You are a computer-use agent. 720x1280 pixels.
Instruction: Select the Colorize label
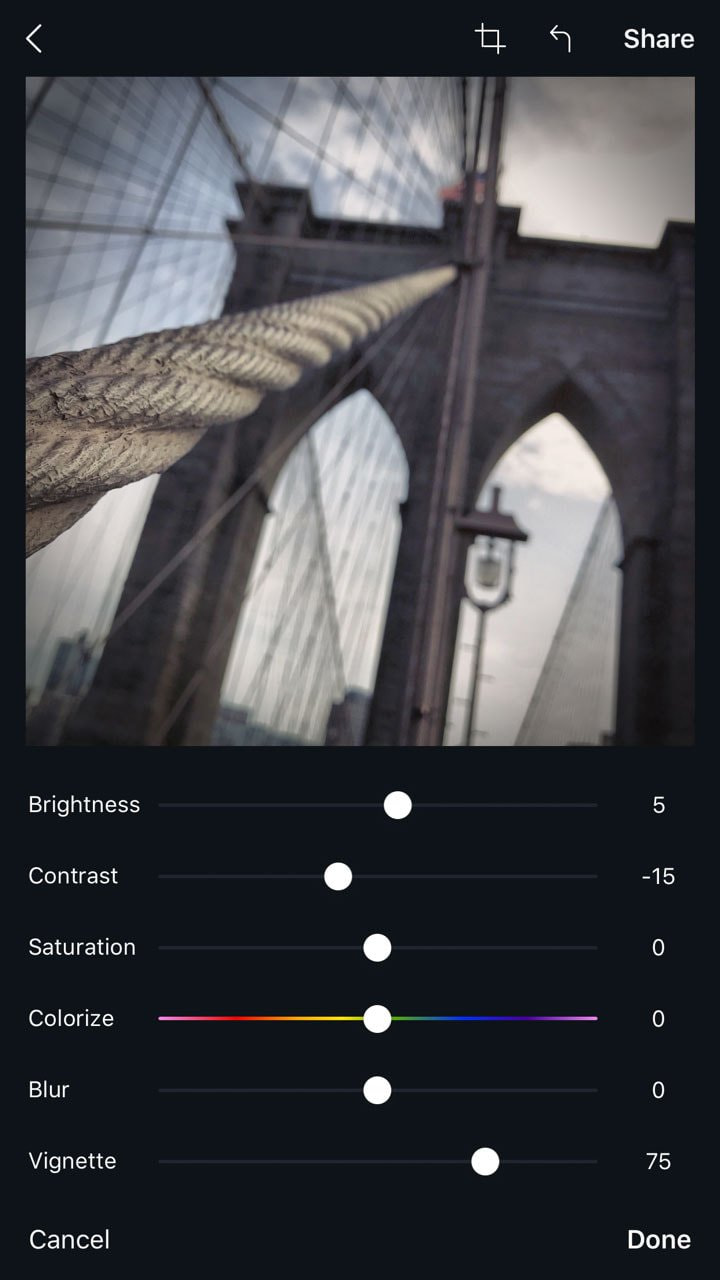coord(70,1018)
